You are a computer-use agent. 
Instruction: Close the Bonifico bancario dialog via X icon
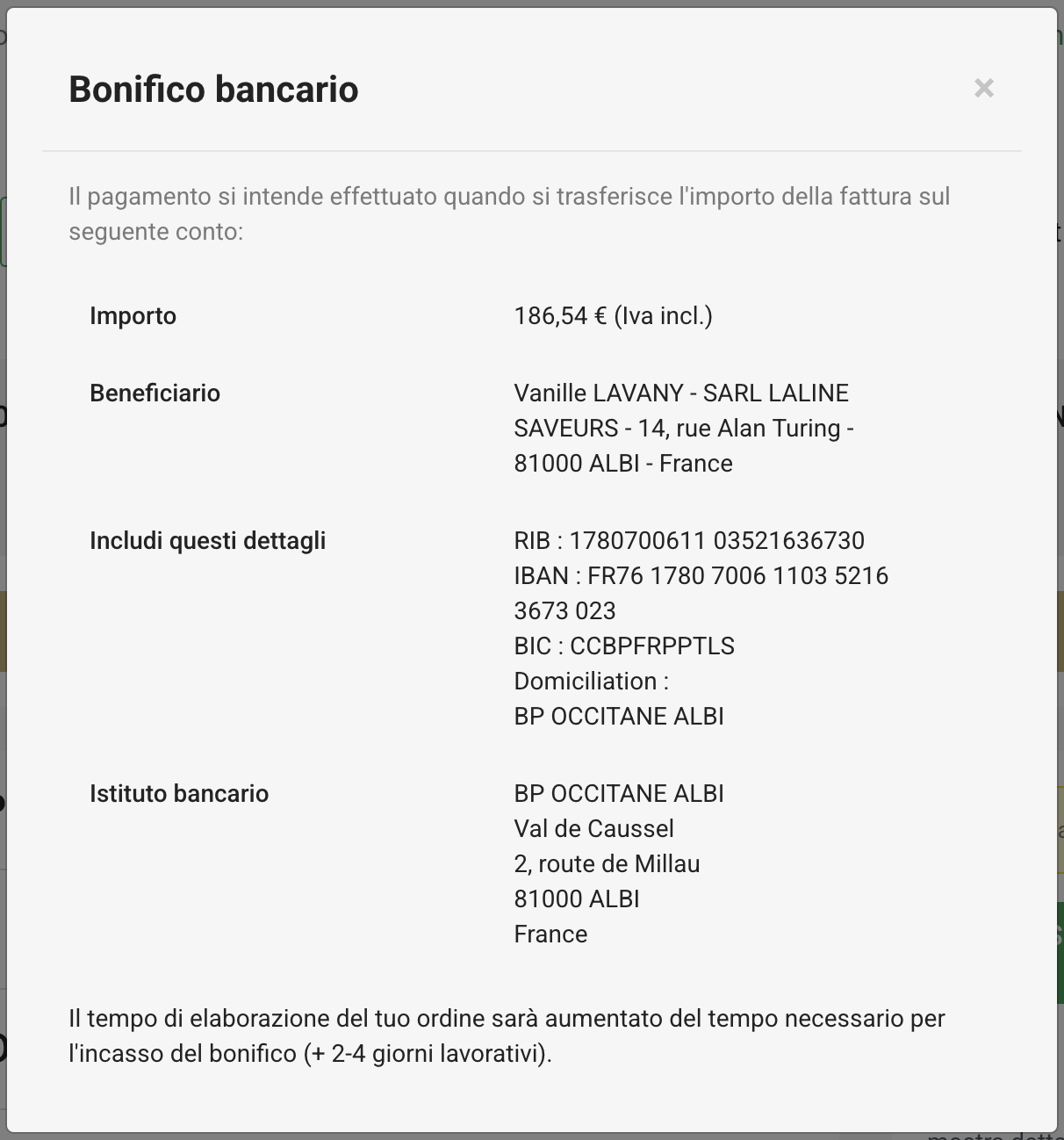point(984,89)
